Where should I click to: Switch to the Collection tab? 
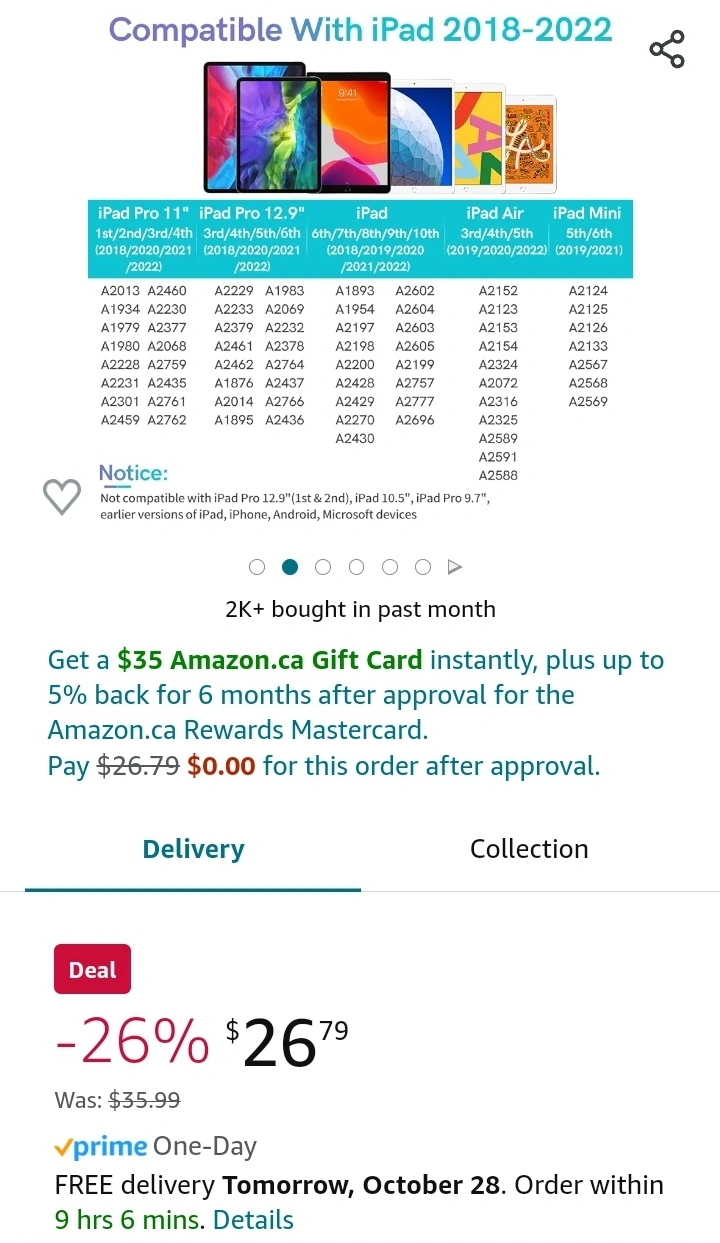[529, 849]
